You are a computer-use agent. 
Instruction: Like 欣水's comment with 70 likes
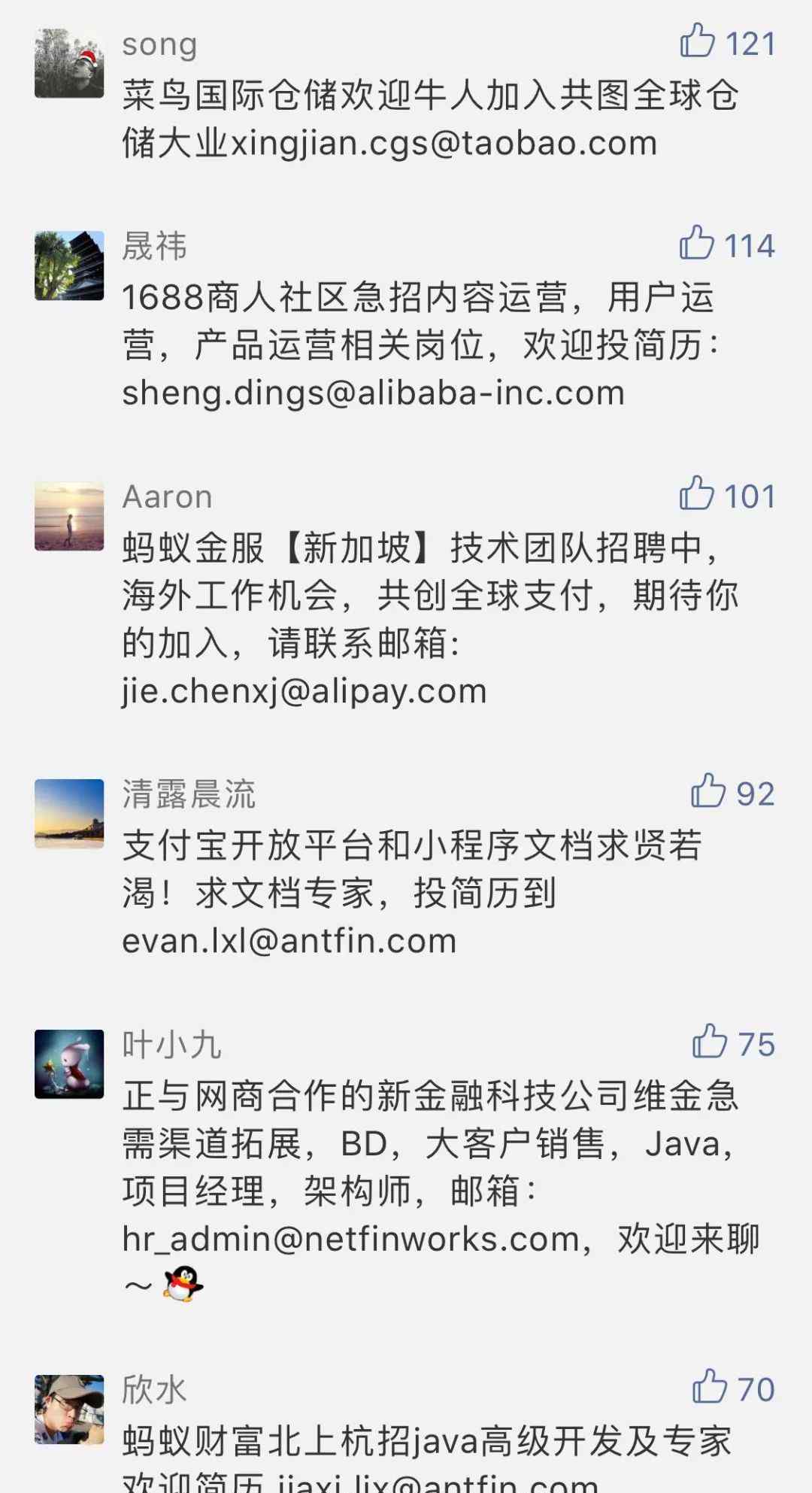pos(710,1386)
